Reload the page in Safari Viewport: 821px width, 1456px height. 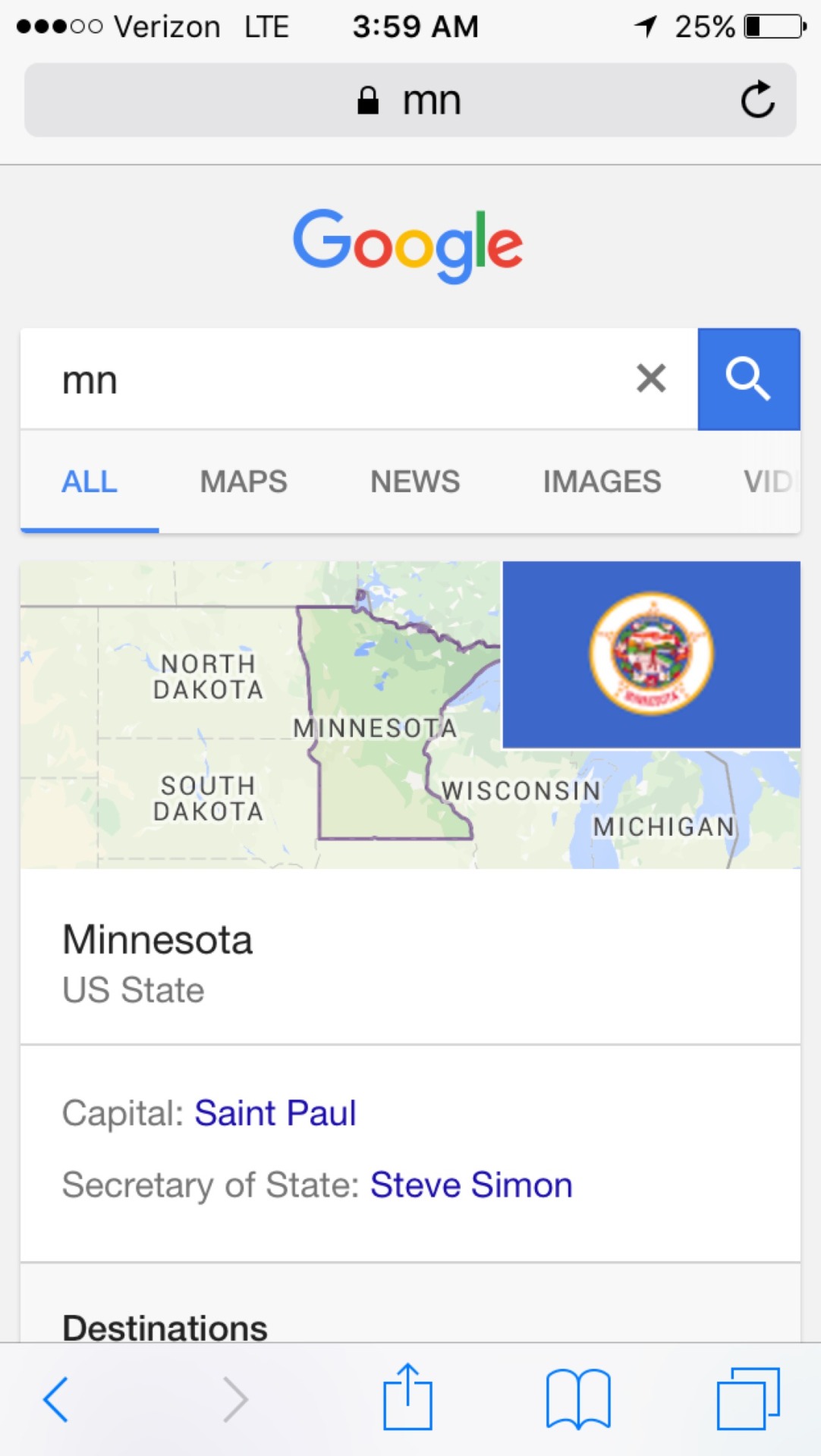757,99
